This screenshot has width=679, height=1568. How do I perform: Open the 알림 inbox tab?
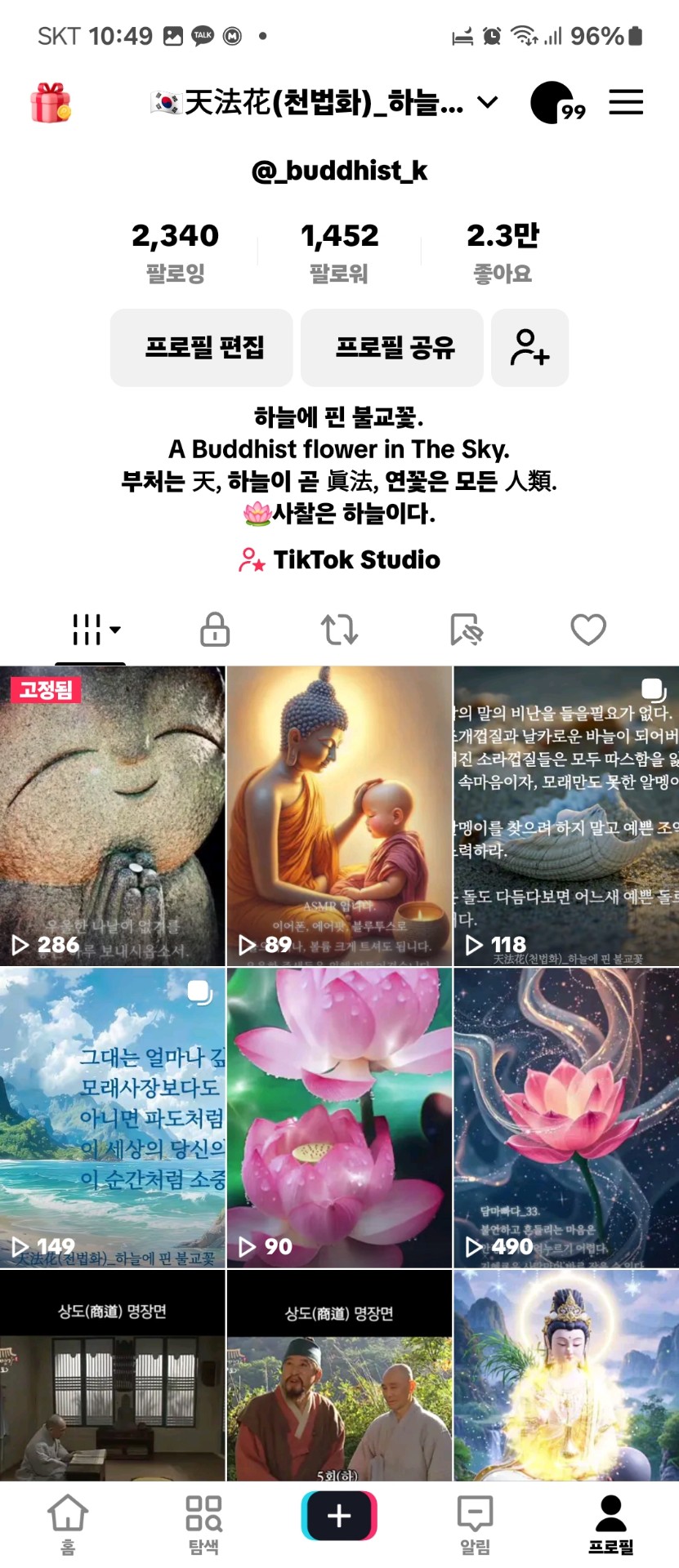[475, 1524]
